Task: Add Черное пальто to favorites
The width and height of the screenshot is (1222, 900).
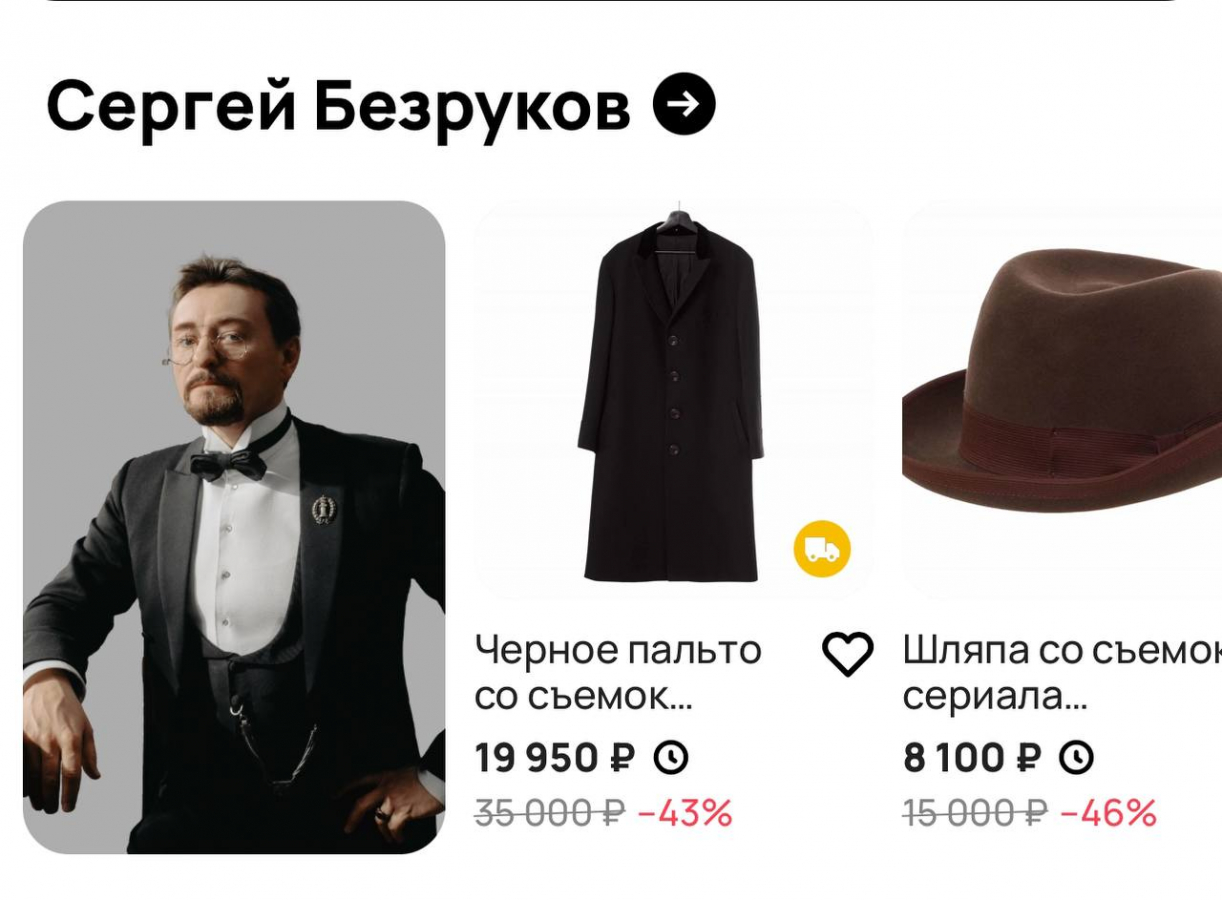Action: [847, 654]
